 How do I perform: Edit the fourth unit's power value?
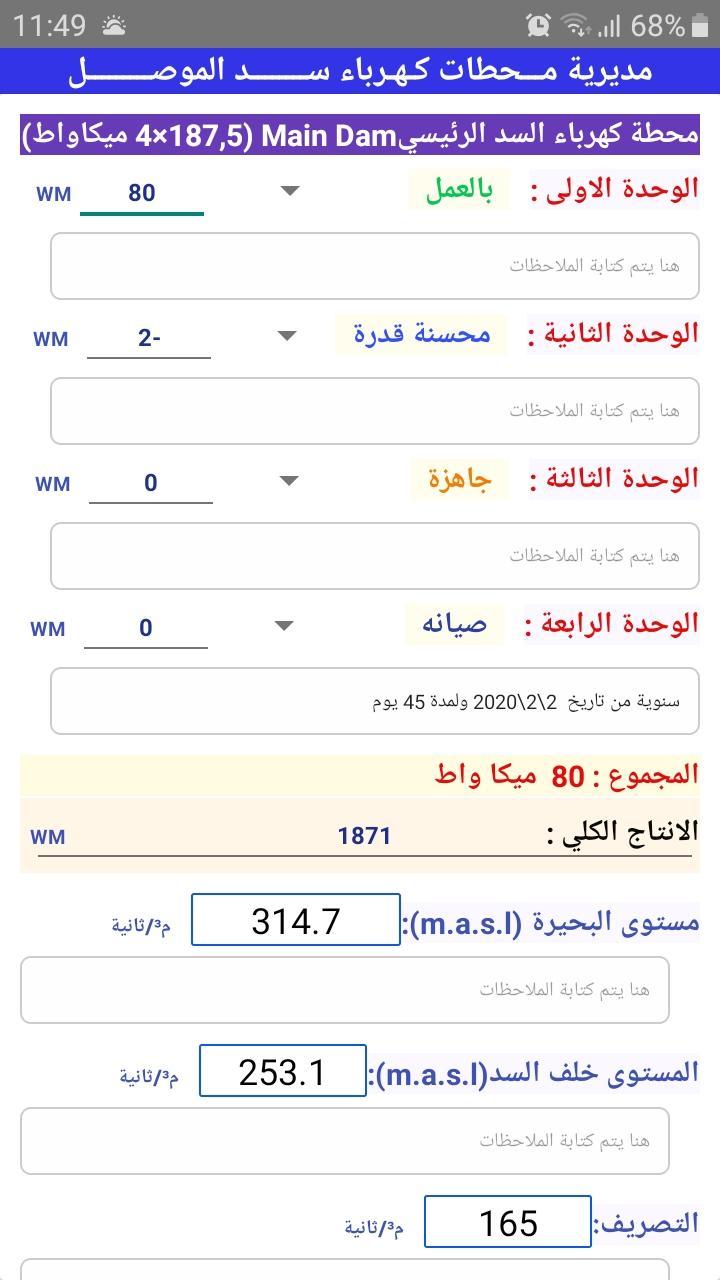(x=146, y=628)
